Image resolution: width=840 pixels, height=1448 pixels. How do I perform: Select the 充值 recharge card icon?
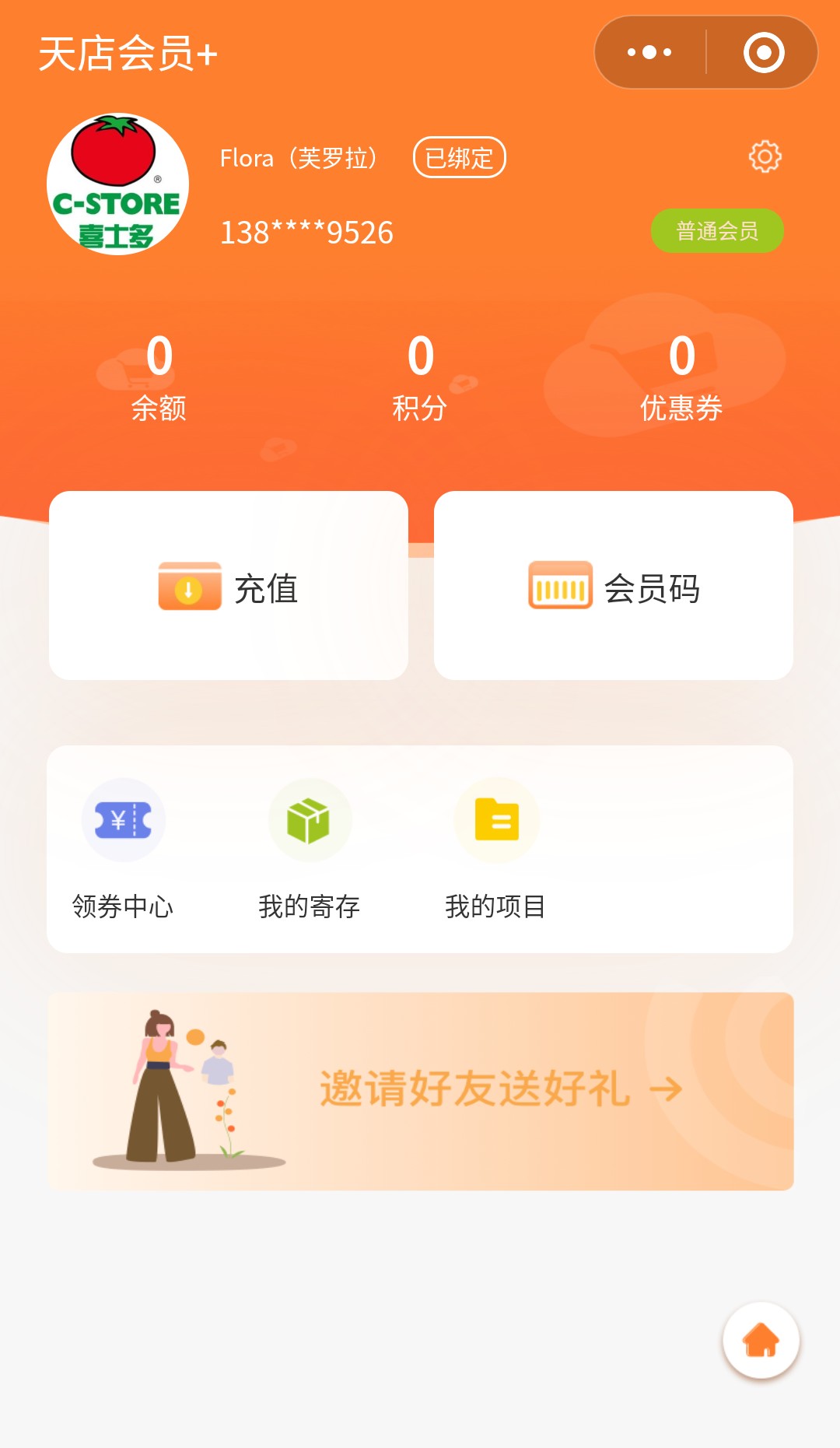tap(187, 591)
